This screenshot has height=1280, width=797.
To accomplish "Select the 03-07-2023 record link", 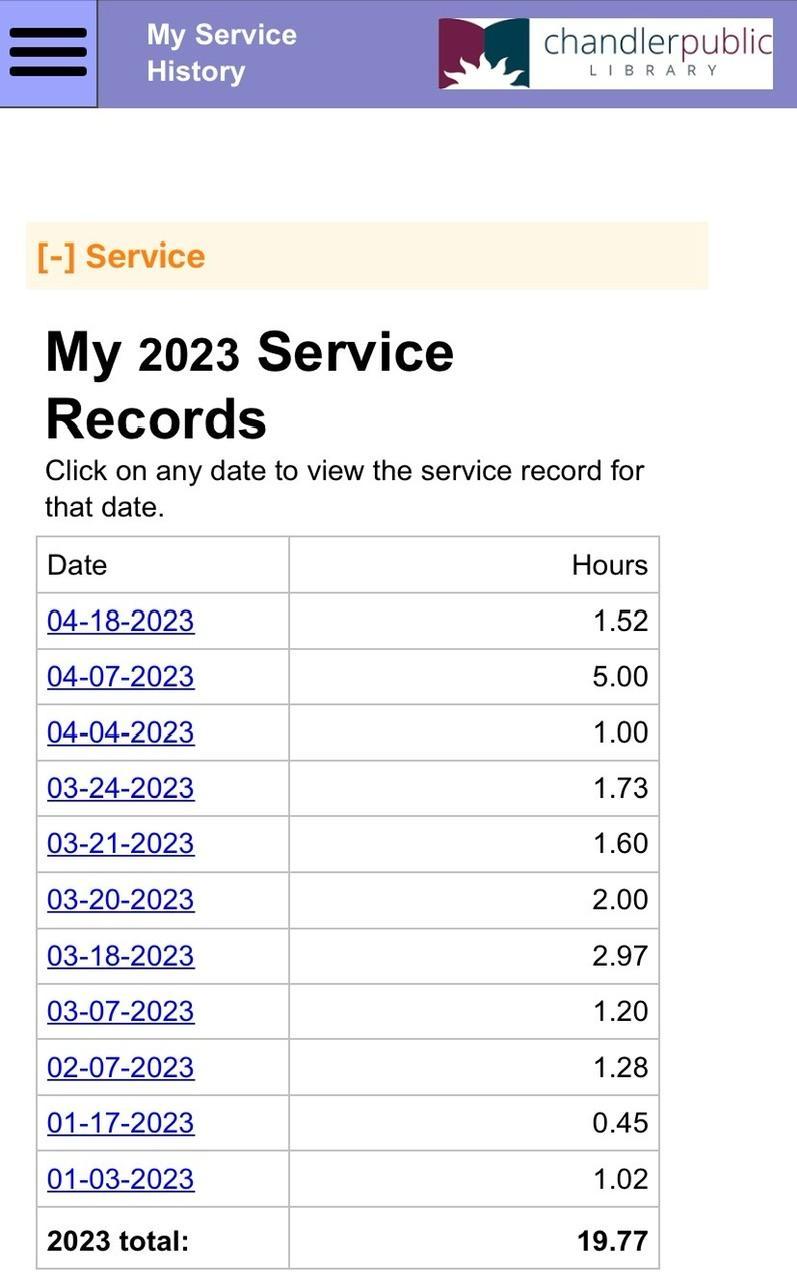I will tap(120, 1012).
